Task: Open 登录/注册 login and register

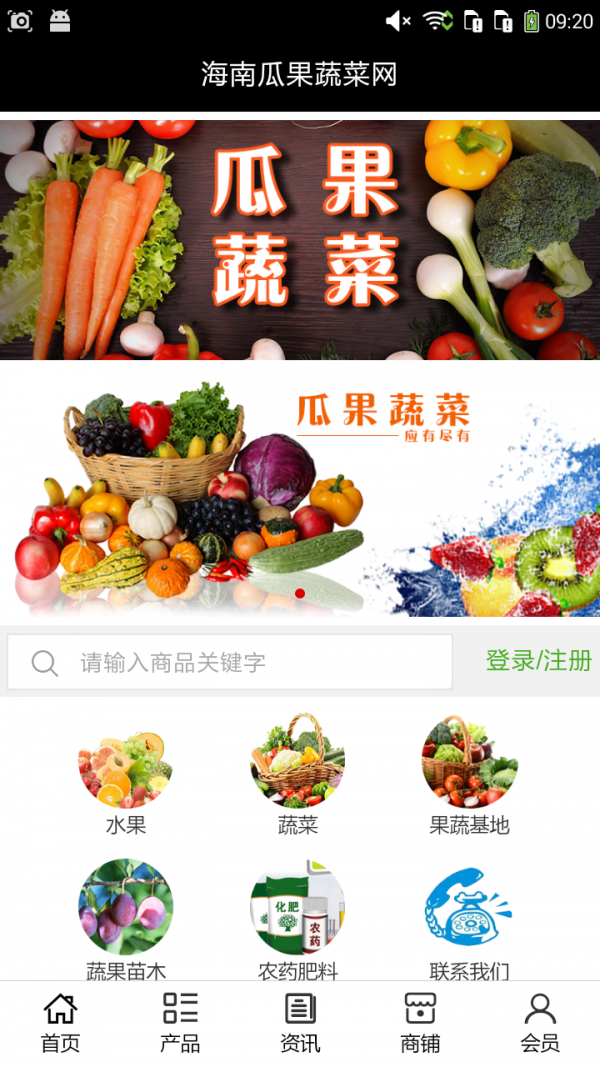Action: 538,661
